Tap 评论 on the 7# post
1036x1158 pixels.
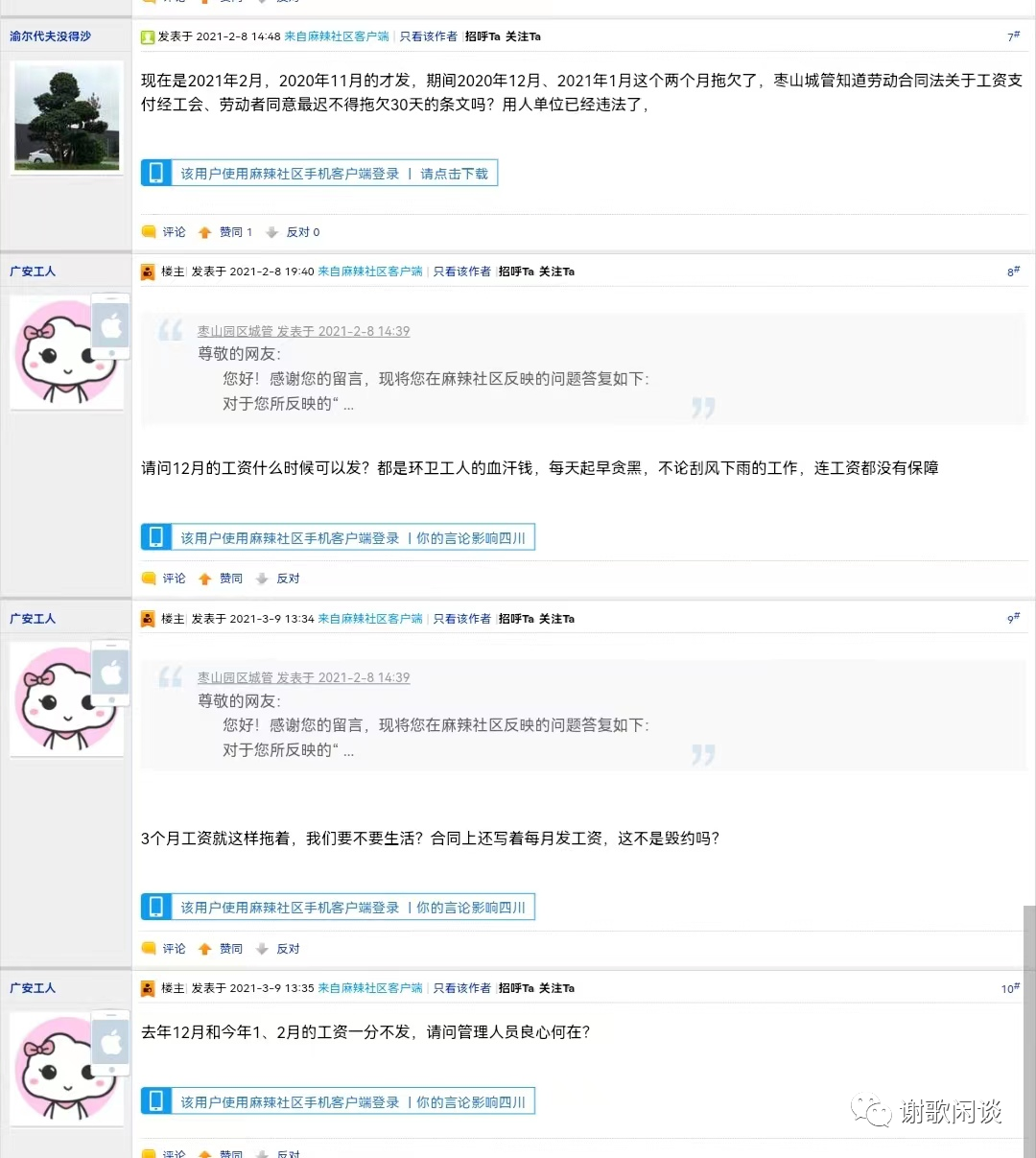[164, 232]
